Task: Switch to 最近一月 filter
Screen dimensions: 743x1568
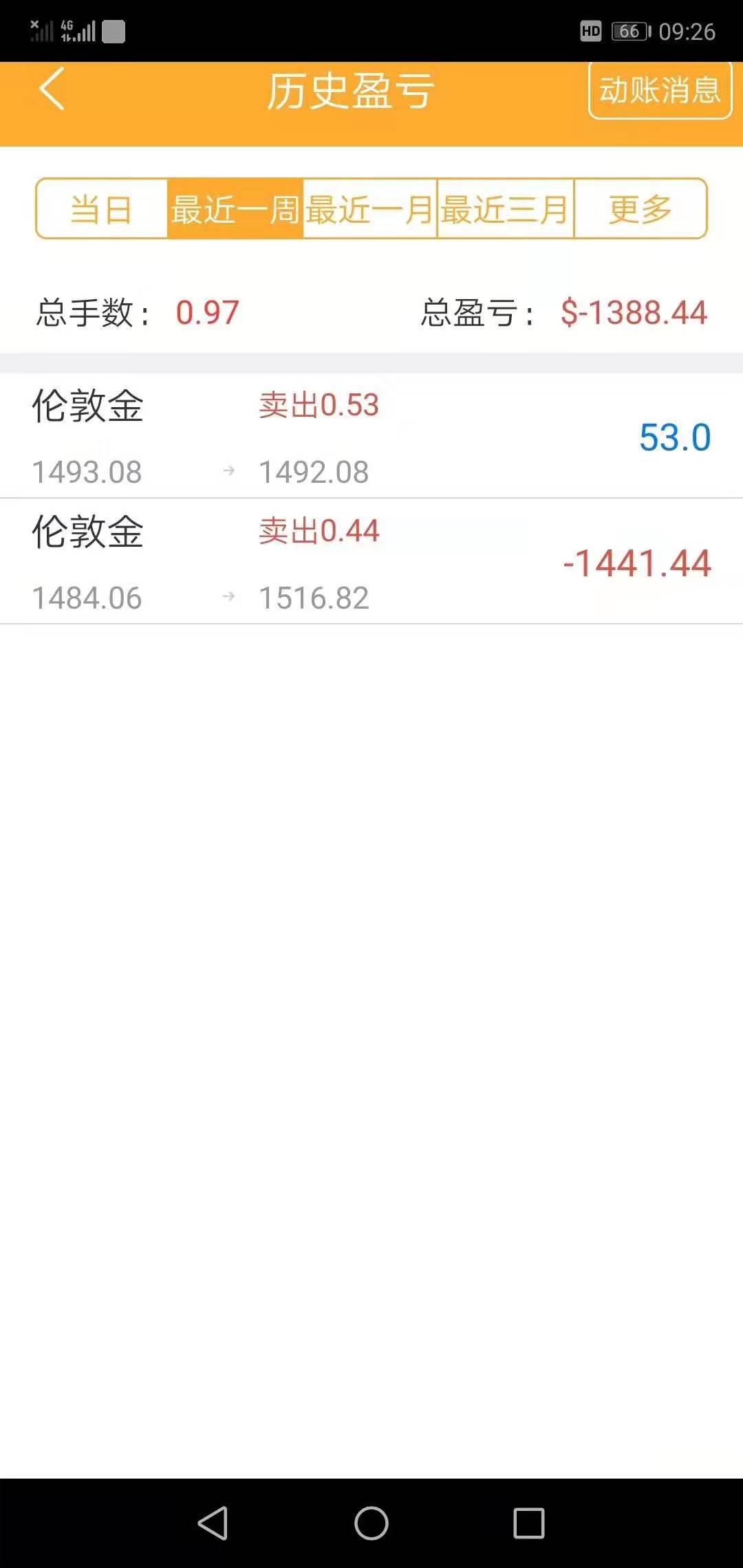Action: coord(369,210)
